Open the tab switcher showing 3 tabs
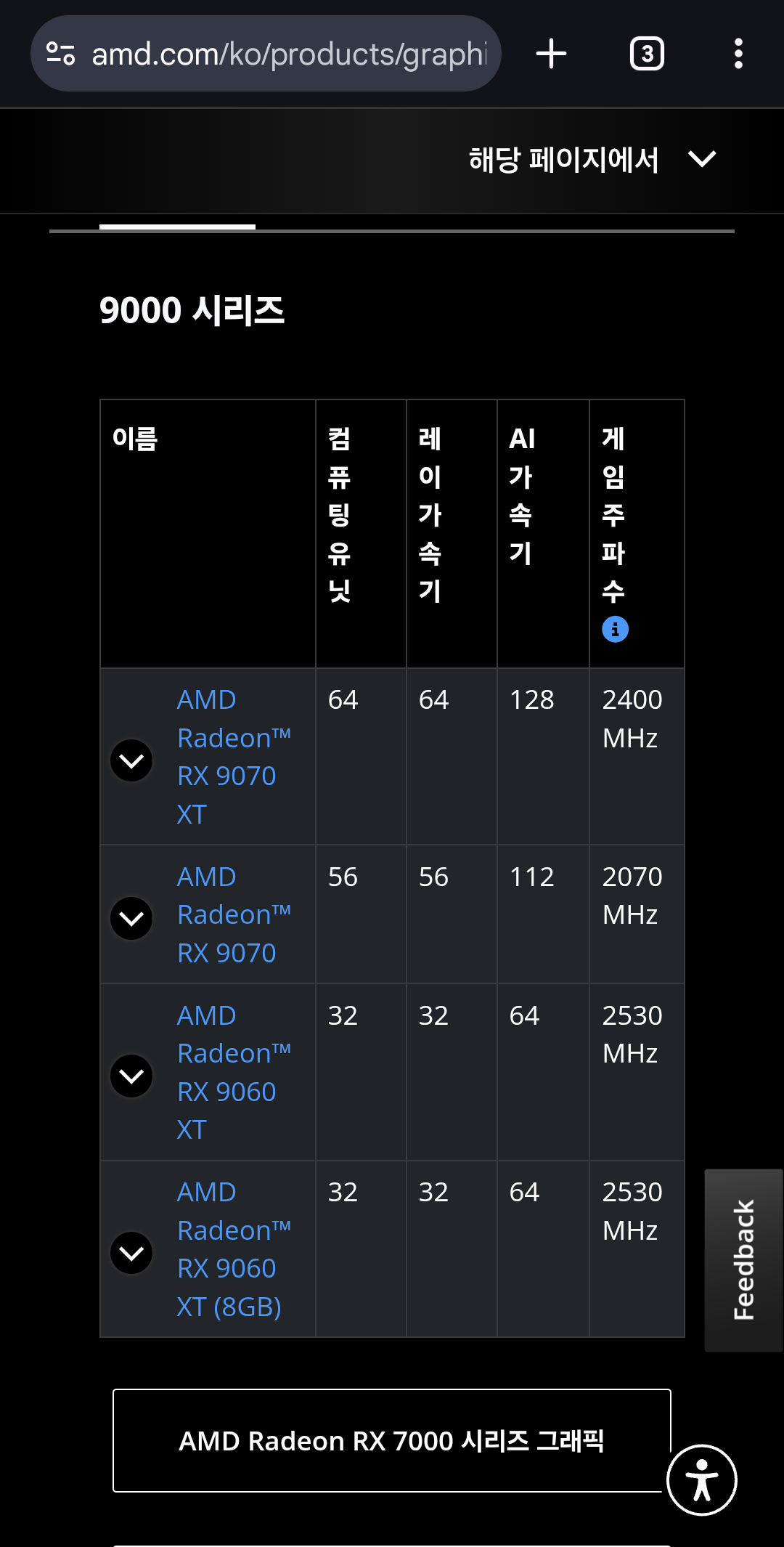The height and width of the screenshot is (1547, 784). 647,54
